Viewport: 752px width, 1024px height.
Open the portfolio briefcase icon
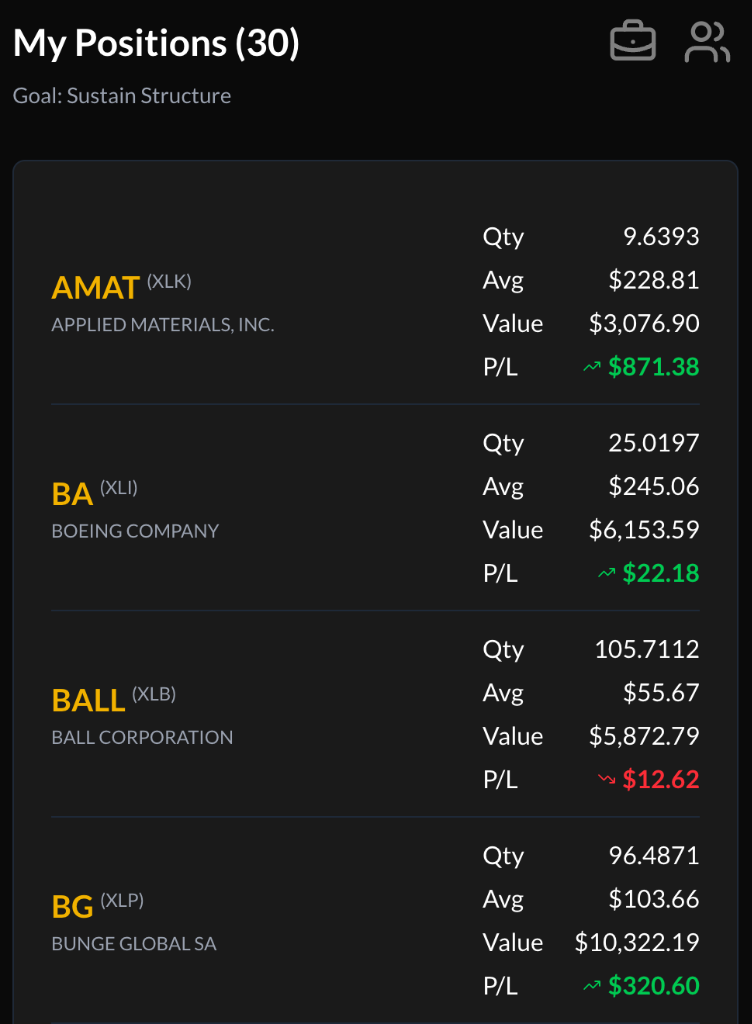click(631, 41)
